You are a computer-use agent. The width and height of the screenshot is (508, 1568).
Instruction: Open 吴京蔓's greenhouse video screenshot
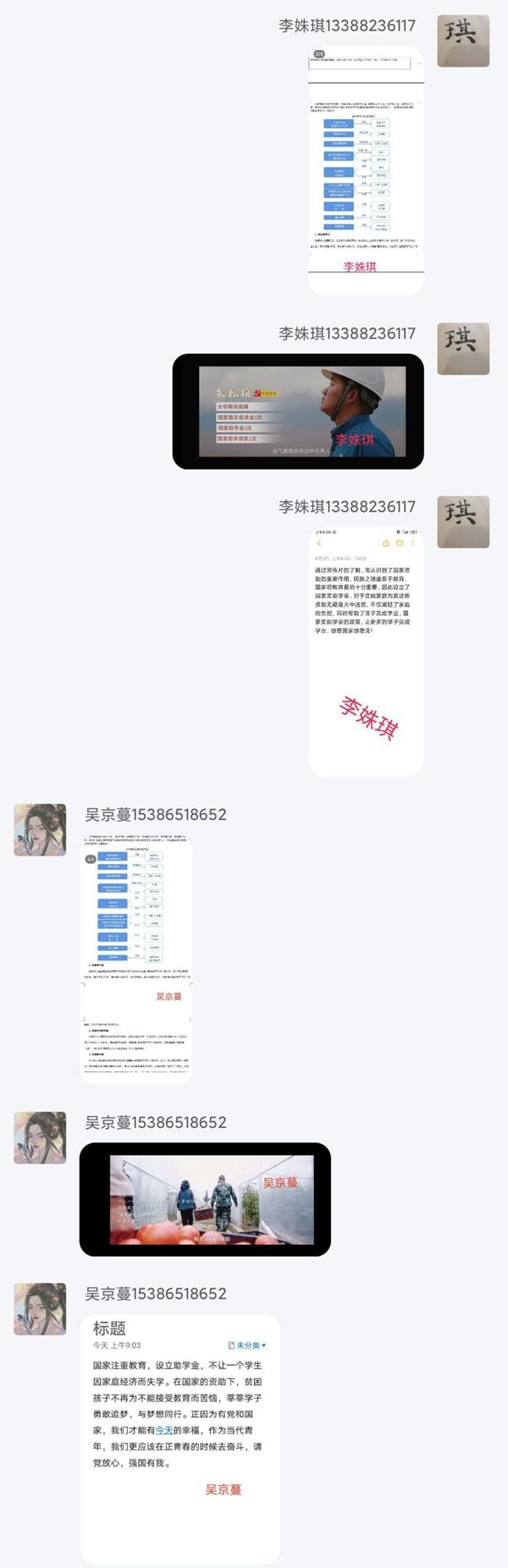pyautogui.click(x=205, y=1199)
